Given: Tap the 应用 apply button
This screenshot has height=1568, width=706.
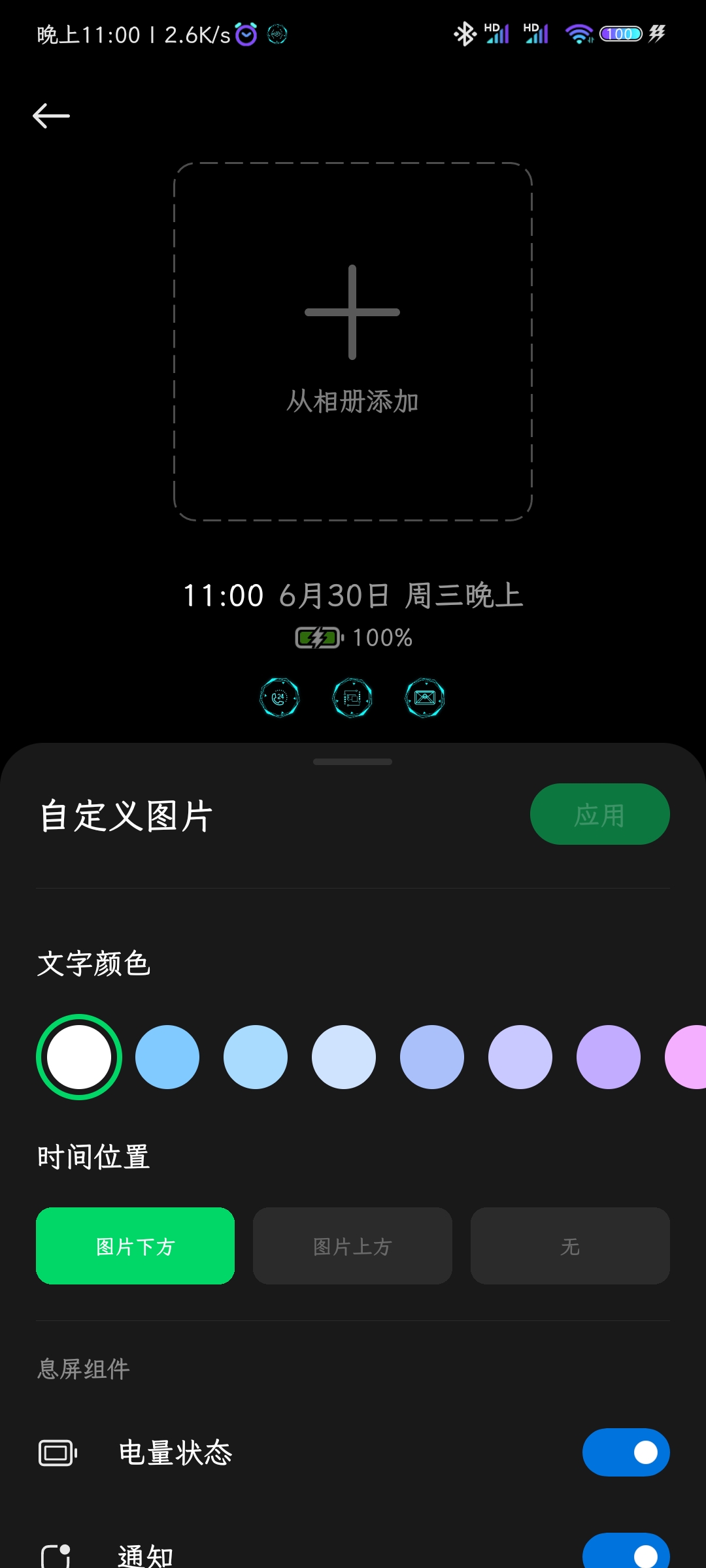Looking at the screenshot, I should pos(599,814).
